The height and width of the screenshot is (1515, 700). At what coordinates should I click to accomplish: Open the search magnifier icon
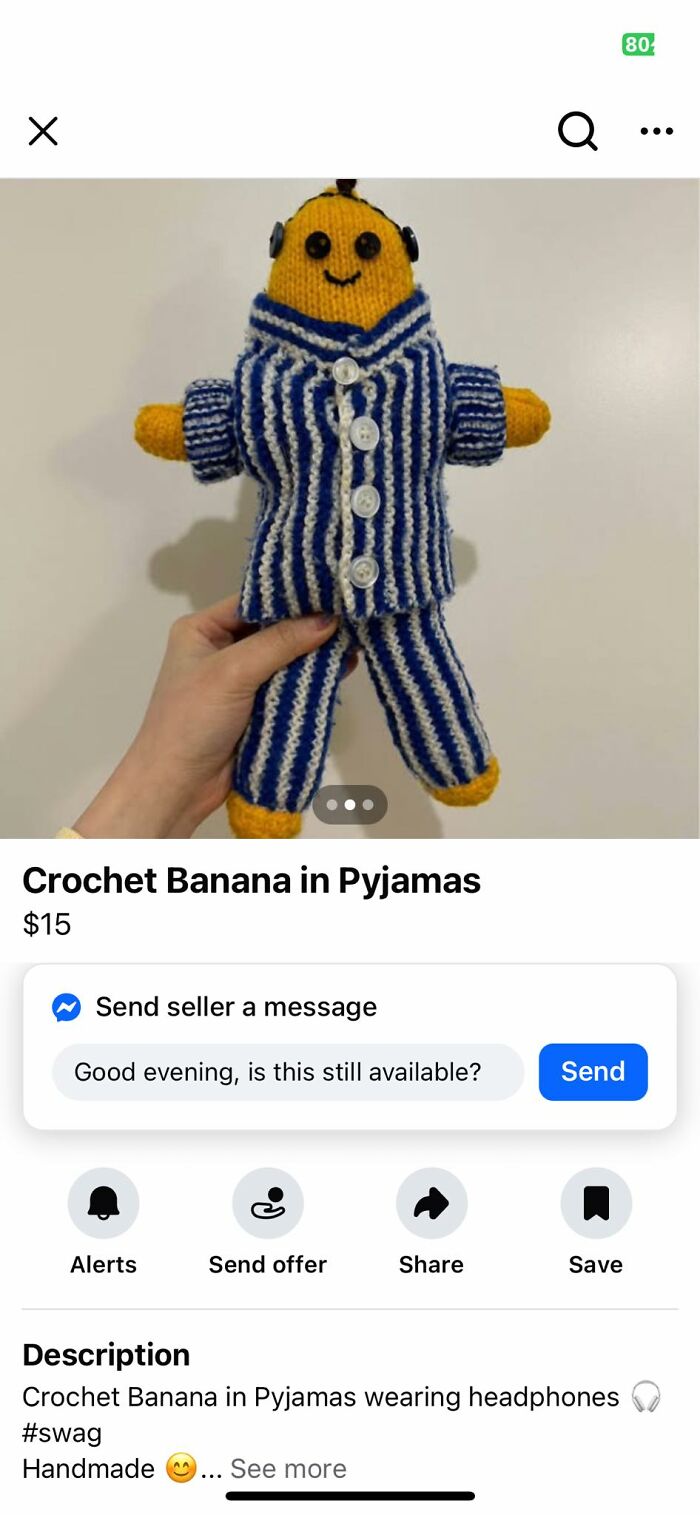(577, 131)
